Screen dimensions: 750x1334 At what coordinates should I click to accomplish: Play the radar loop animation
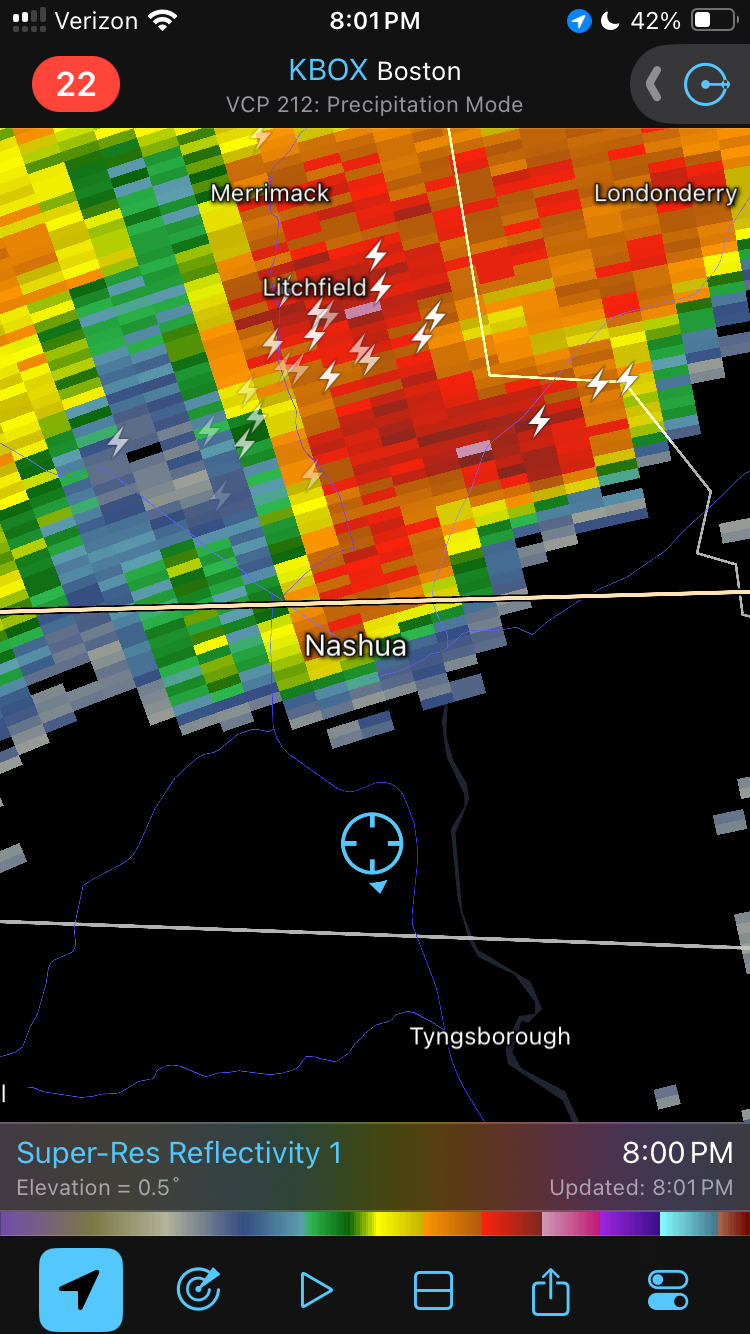coord(315,1290)
